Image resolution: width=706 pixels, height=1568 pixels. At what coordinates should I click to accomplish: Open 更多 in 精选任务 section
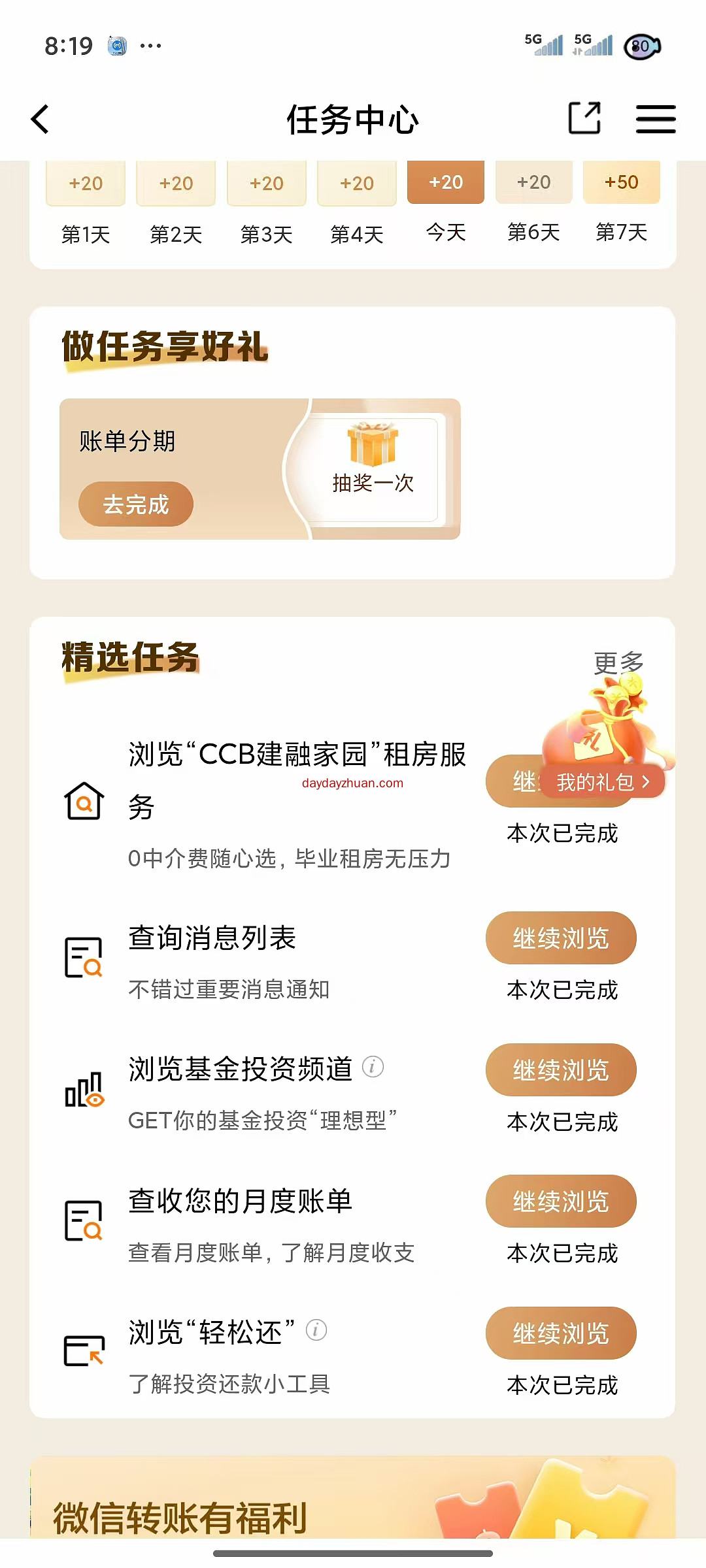tap(618, 662)
